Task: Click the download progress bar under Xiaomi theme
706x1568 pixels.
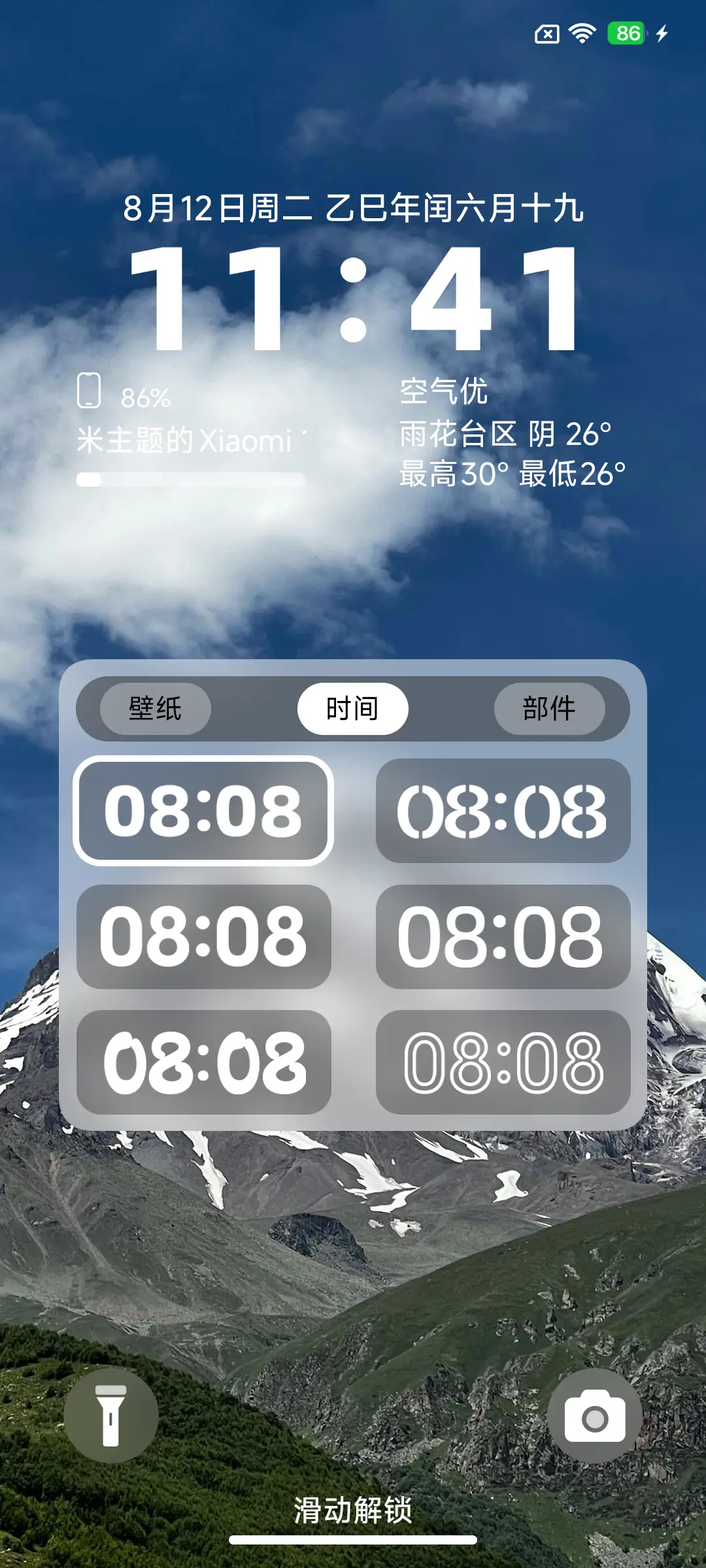Action: click(189, 480)
